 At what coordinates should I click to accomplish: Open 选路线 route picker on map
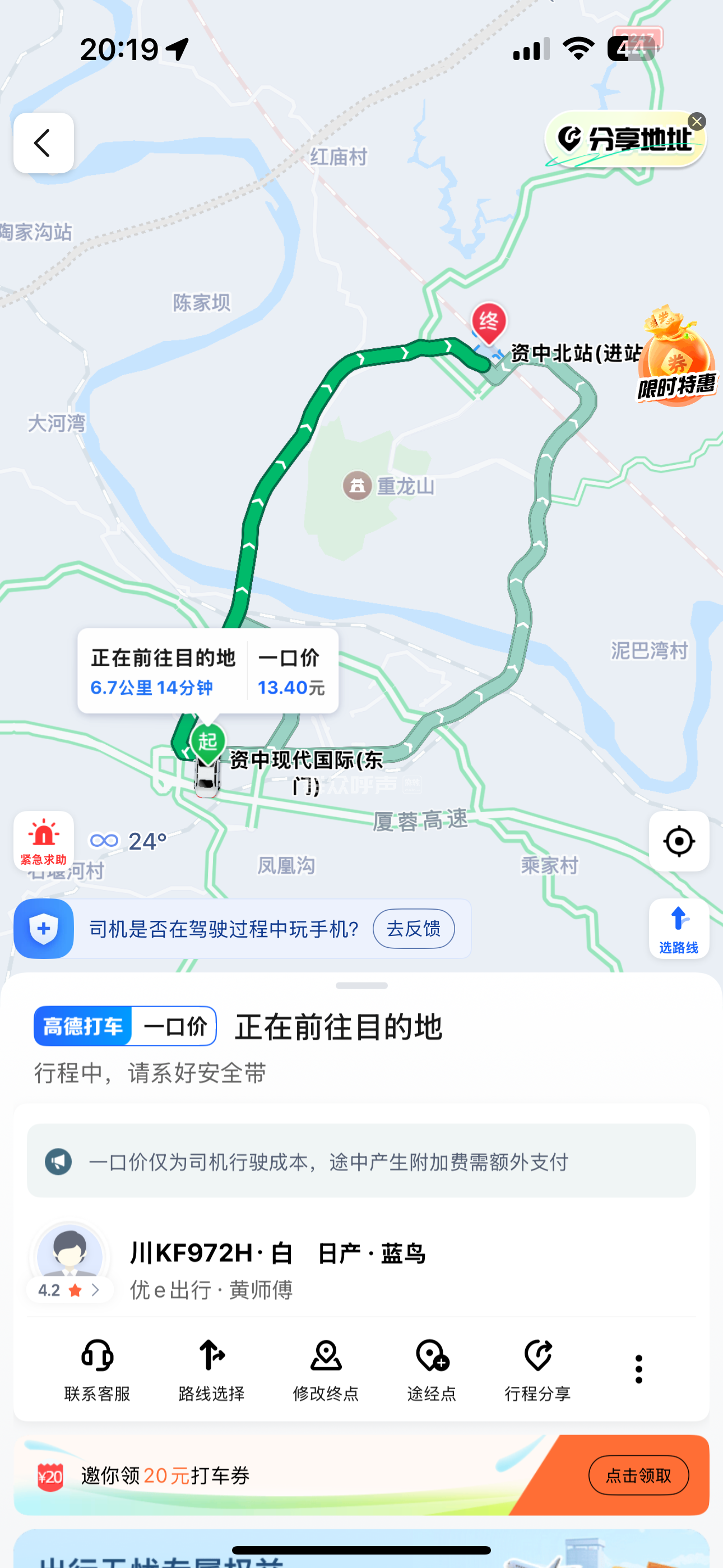point(679,928)
